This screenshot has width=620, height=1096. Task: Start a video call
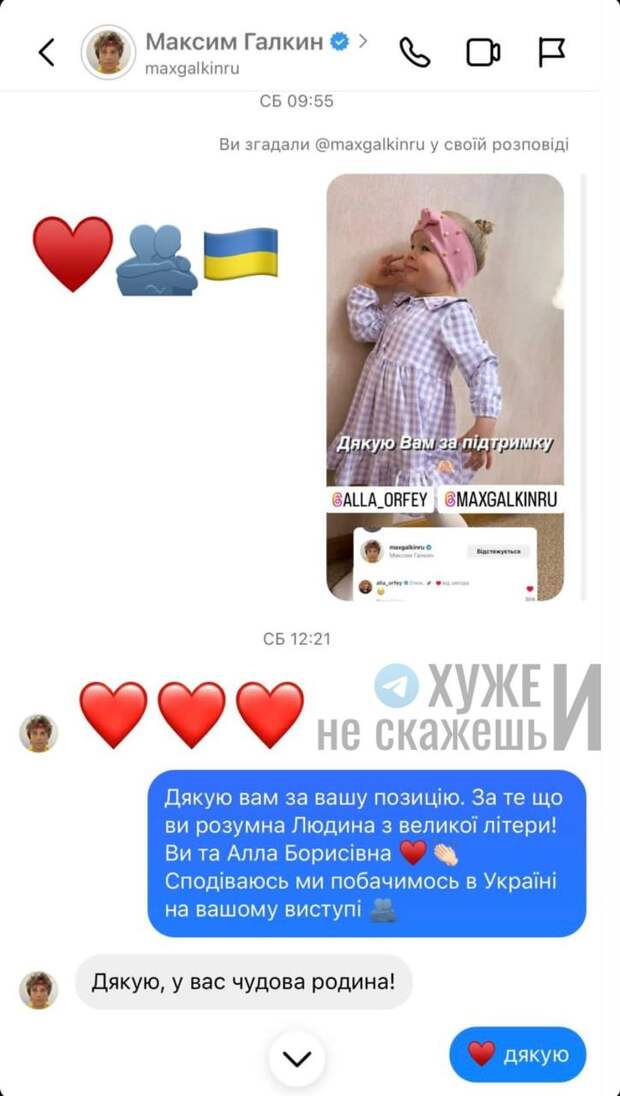pyautogui.click(x=483, y=52)
